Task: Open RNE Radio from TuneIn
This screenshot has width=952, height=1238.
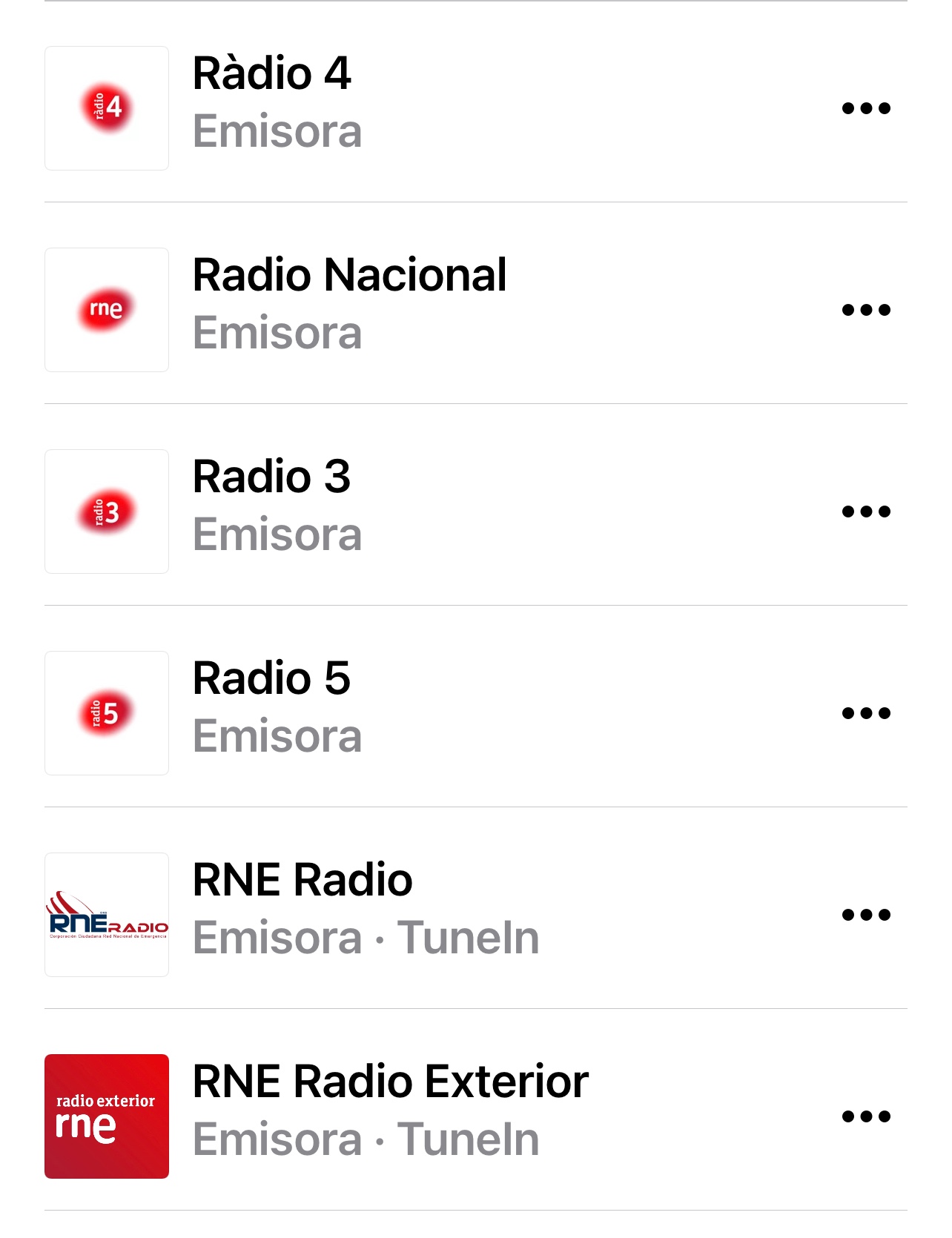Action: [x=303, y=881]
